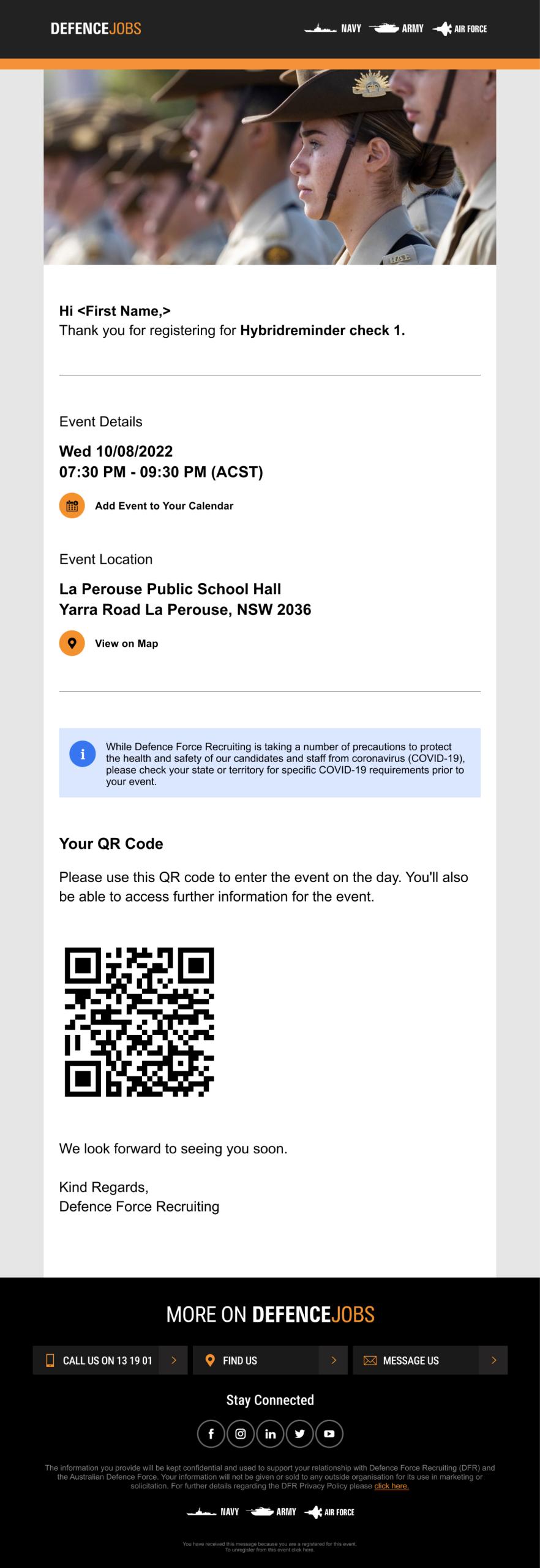Visit the Facebook page
This screenshot has height=1568, width=540.
211,1433
